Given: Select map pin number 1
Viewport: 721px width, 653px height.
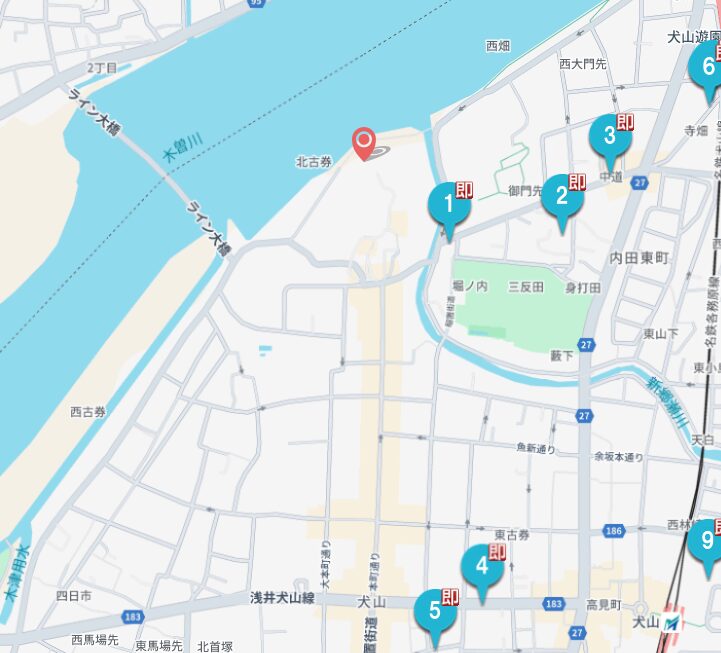Looking at the screenshot, I should click(x=449, y=207).
